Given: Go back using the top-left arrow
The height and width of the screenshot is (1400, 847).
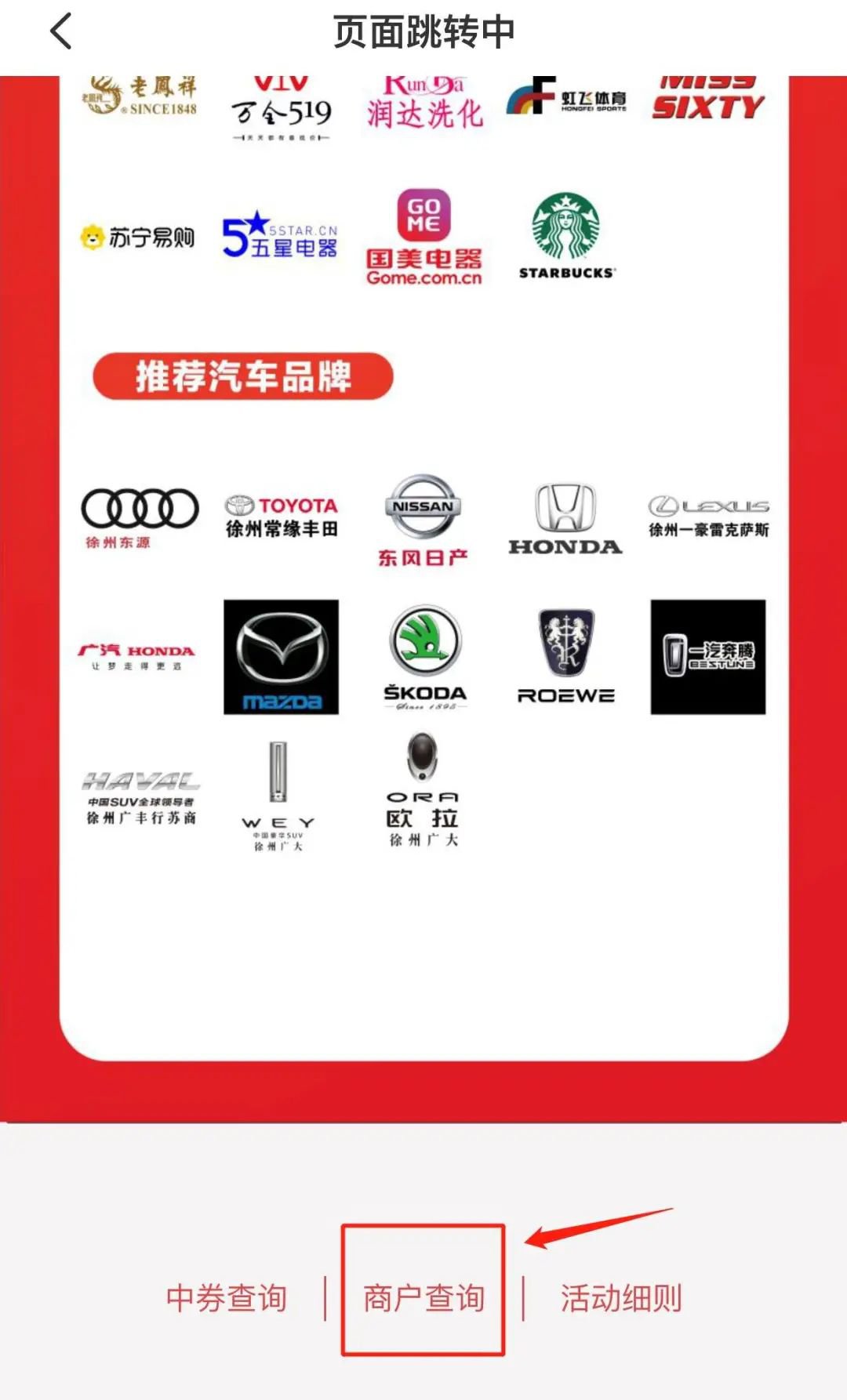Looking at the screenshot, I should tap(61, 32).
